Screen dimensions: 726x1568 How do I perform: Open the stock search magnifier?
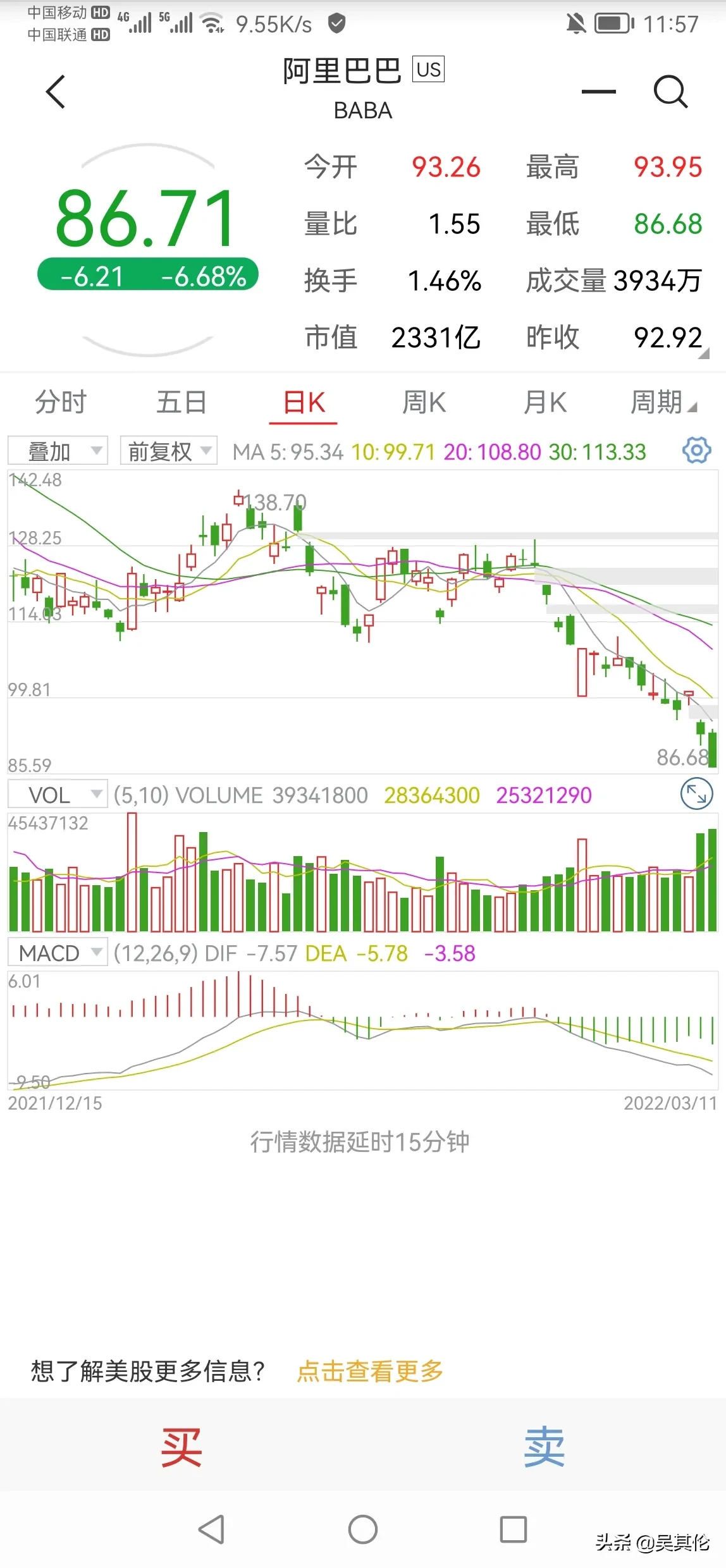pos(670,92)
